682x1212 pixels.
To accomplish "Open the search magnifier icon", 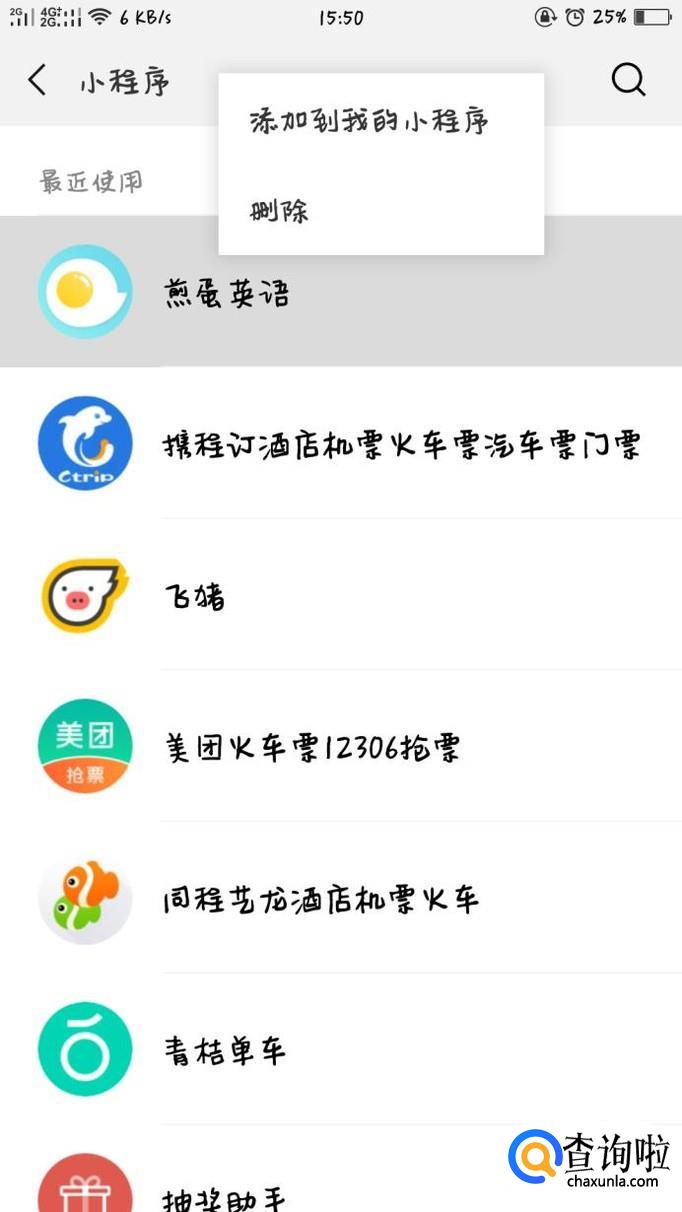I will click(628, 81).
